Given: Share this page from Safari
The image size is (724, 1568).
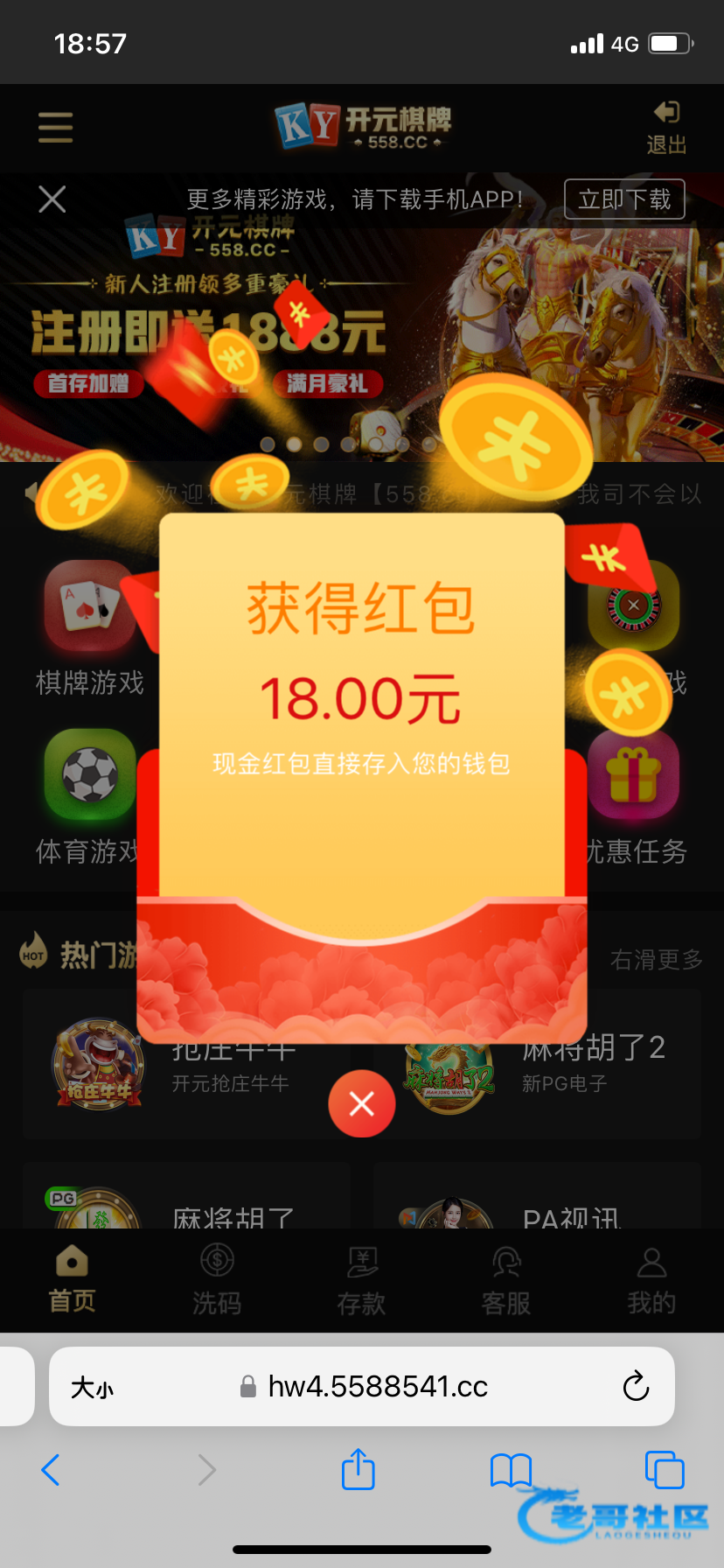Looking at the screenshot, I should click(358, 1468).
